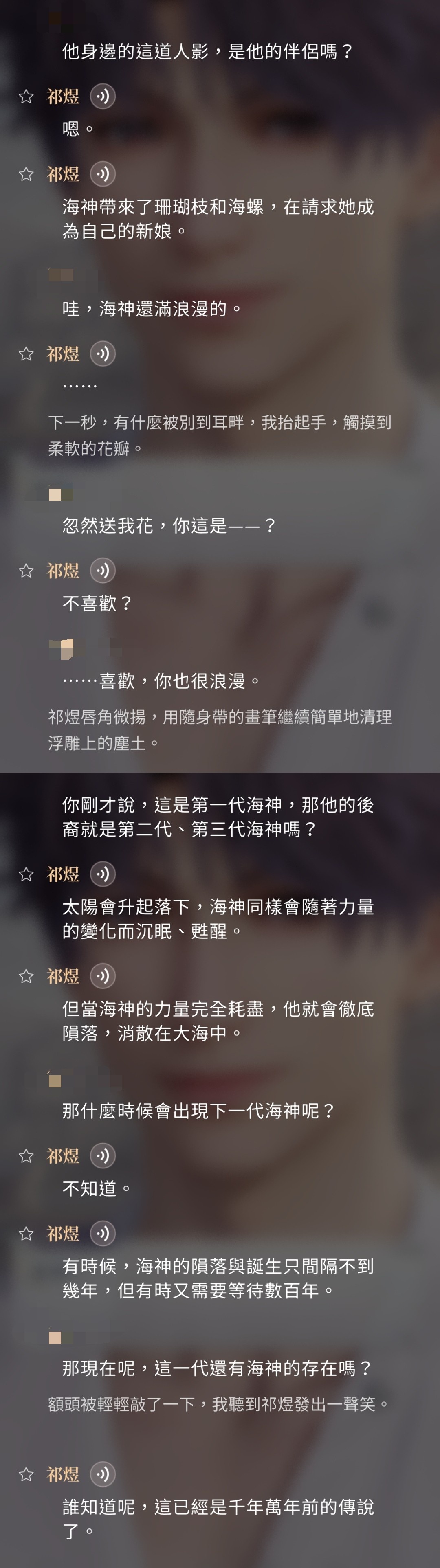
Task: Favorite the line starting "誰知道呢"
Action: click(x=26, y=1474)
